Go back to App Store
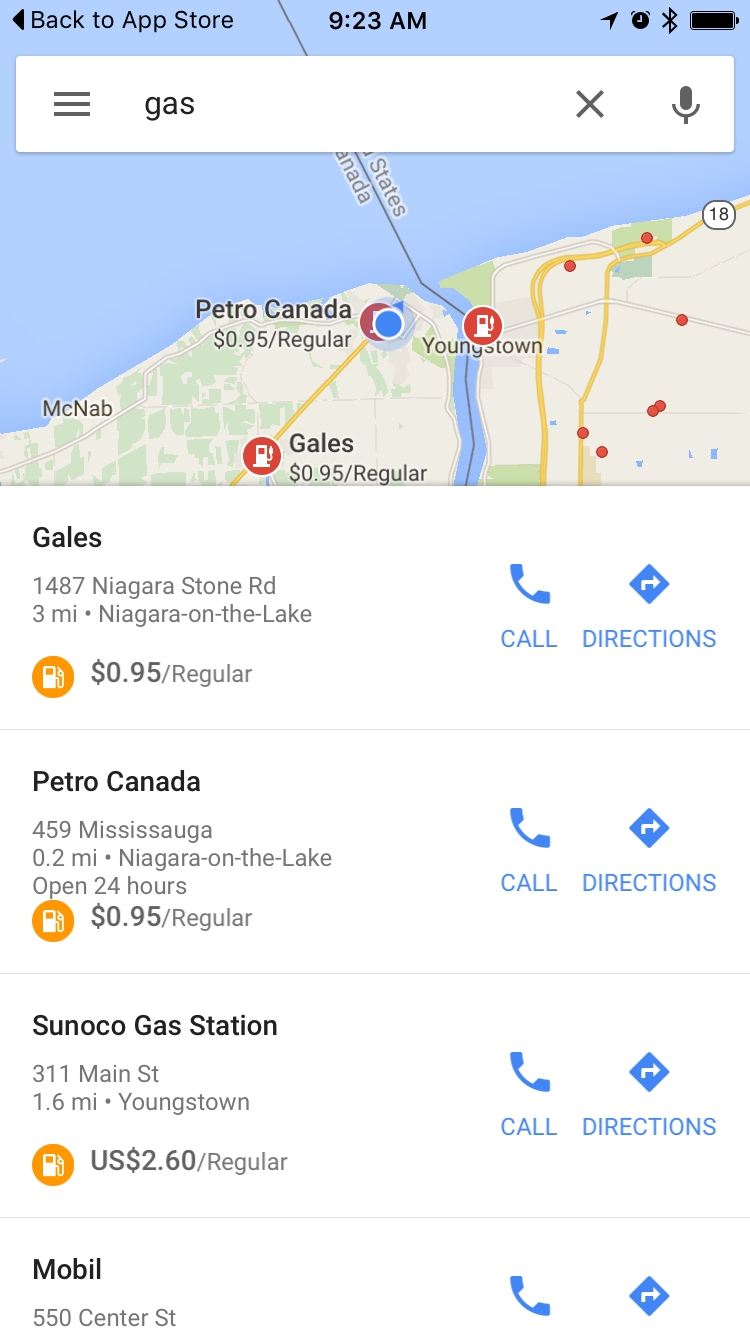Screen dimensions: 750x1334 click(x=122, y=20)
